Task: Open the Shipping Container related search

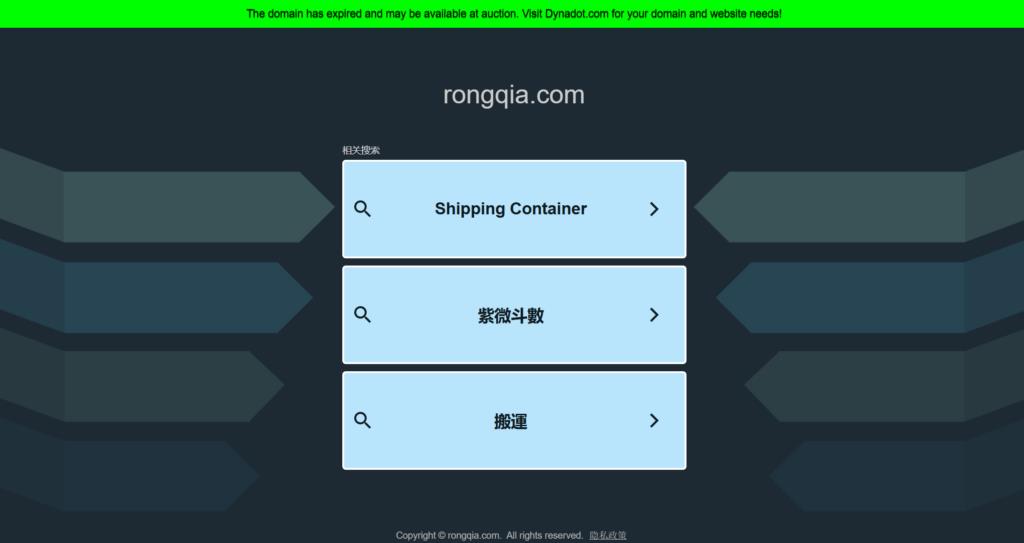Action: point(513,209)
